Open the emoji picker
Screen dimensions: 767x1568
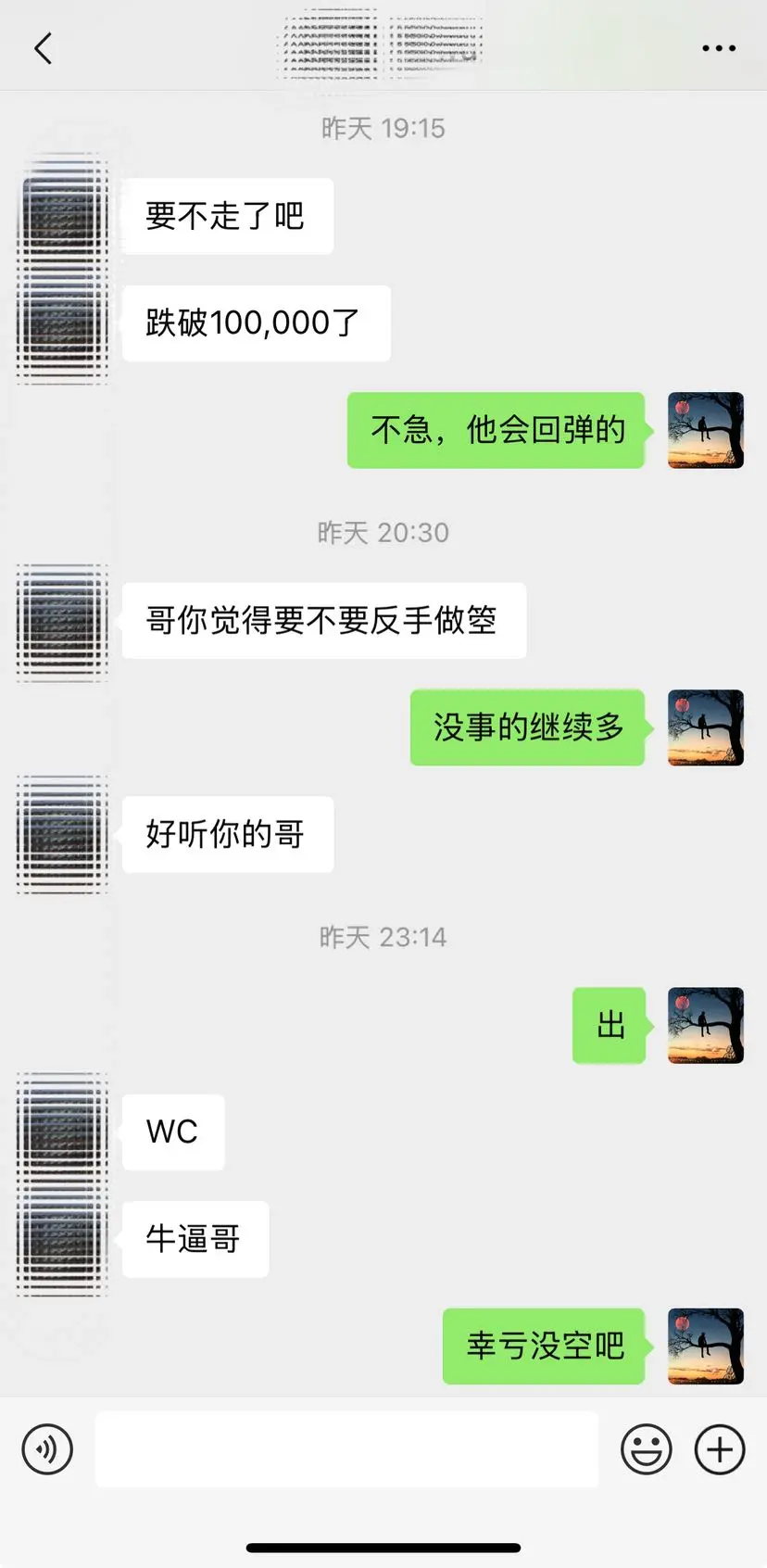647,1448
